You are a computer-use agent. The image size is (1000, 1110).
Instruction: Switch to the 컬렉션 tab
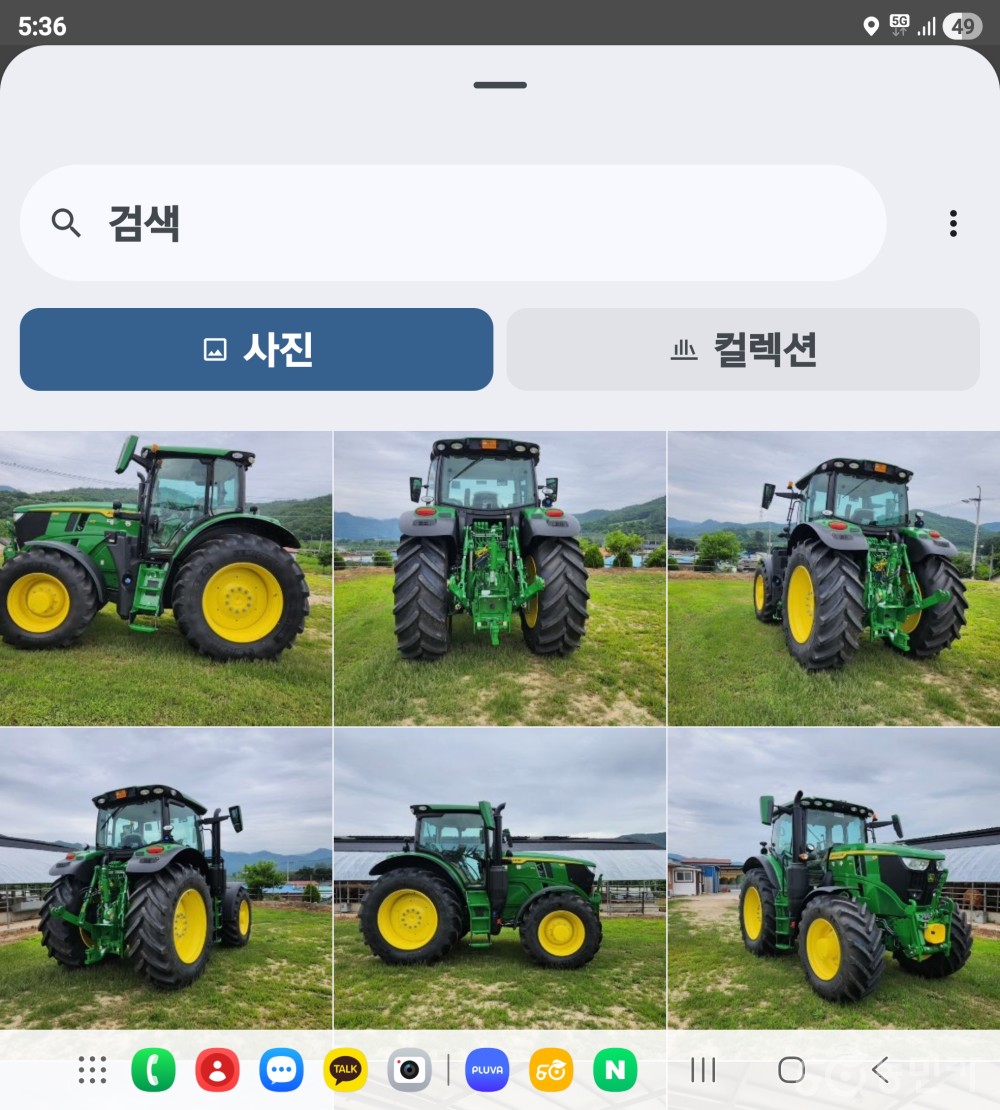click(742, 349)
